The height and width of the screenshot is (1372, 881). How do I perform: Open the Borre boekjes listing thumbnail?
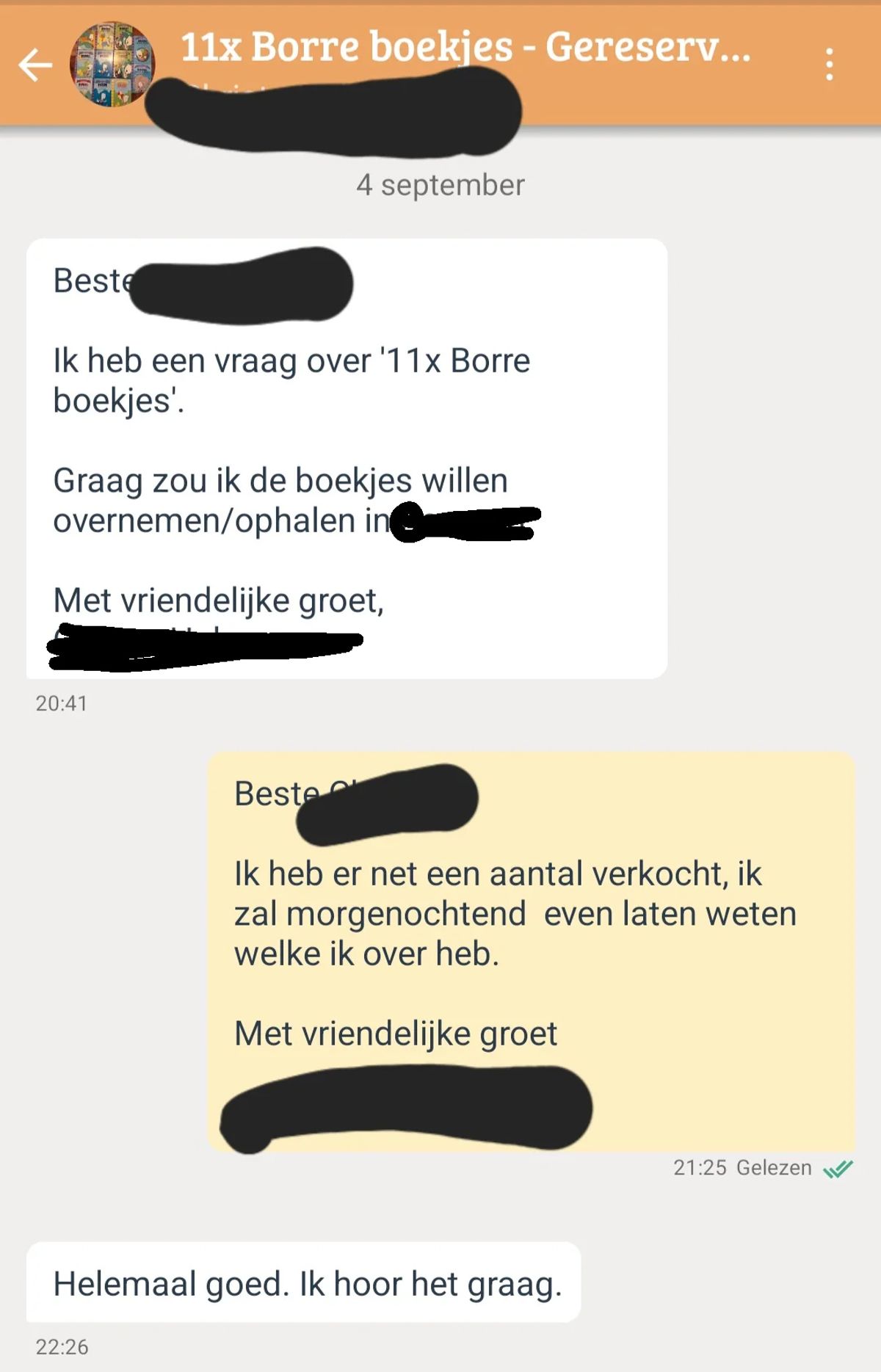pyautogui.click(x=112, y=64)
